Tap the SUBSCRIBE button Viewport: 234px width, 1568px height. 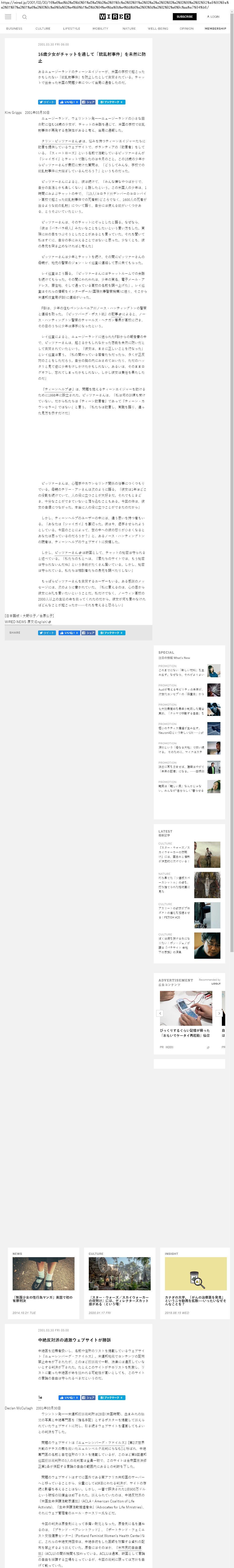[184, 17]
